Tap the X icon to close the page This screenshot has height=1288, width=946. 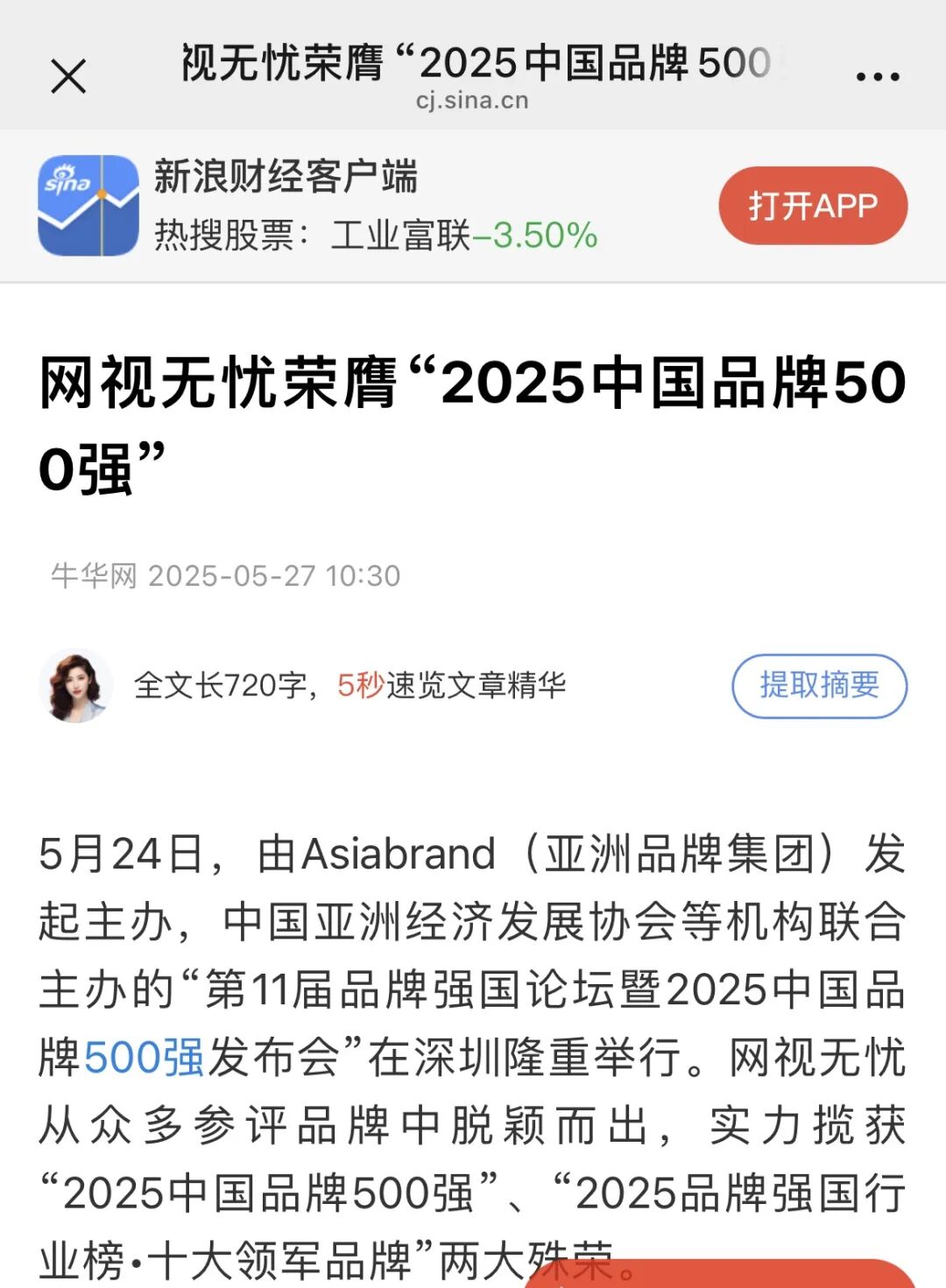coord(66,74)
